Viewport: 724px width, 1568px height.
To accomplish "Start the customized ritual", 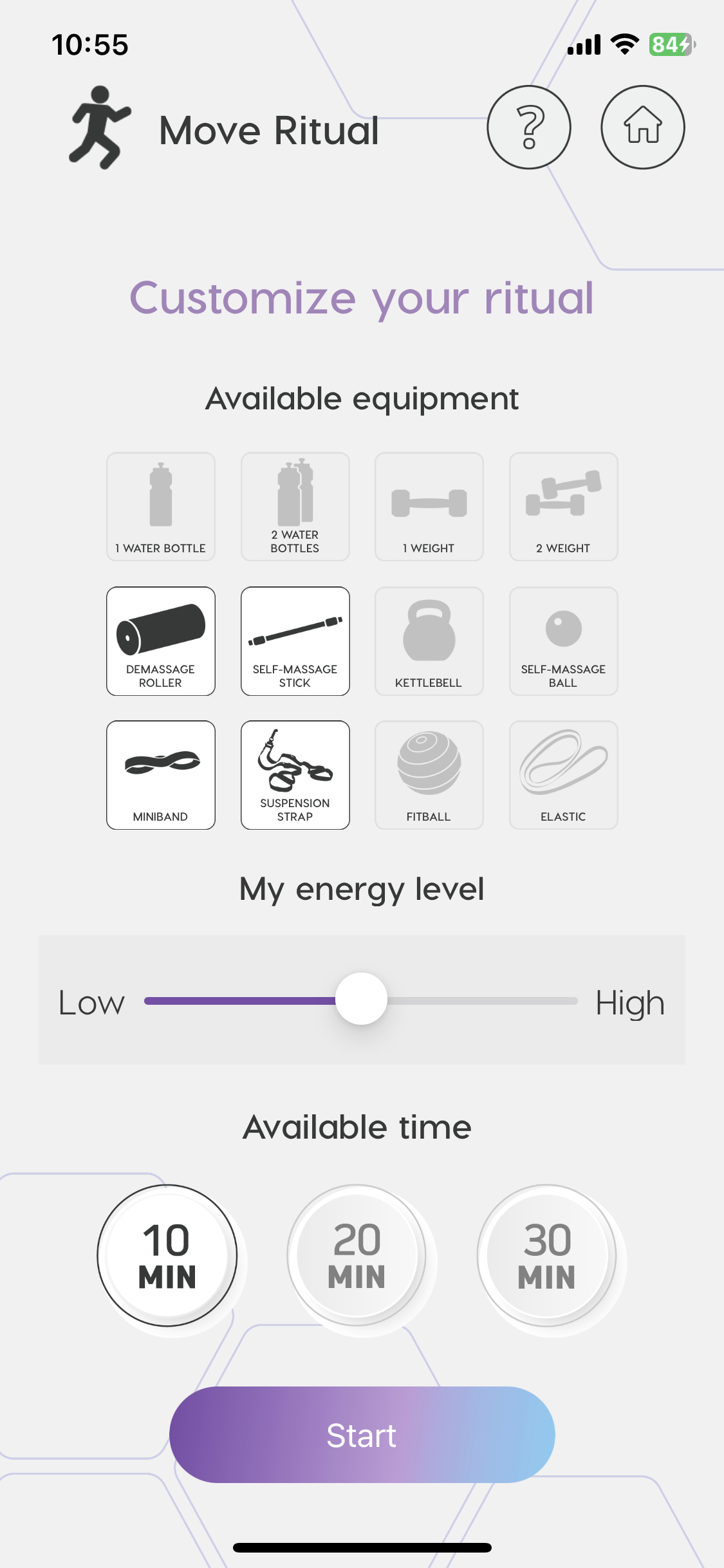I will point(362,1435).
